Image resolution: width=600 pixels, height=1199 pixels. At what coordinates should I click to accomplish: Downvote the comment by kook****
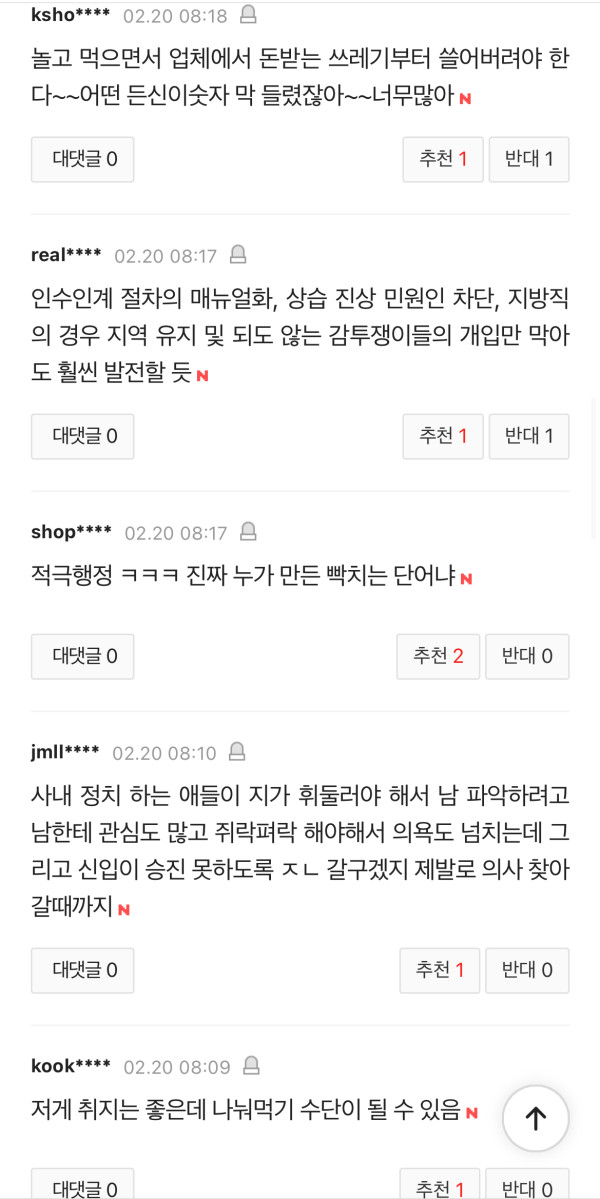point(527,1188)
